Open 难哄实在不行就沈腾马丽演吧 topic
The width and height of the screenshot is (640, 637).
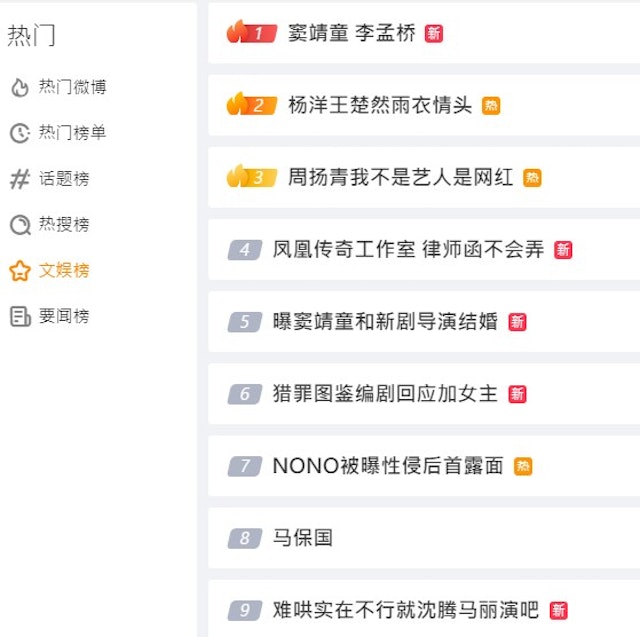[x=405, y=610]
